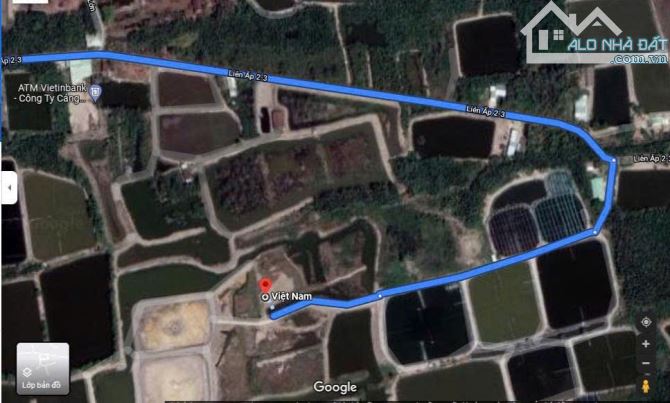Collapse the side panel arrow

click(7, 186)
